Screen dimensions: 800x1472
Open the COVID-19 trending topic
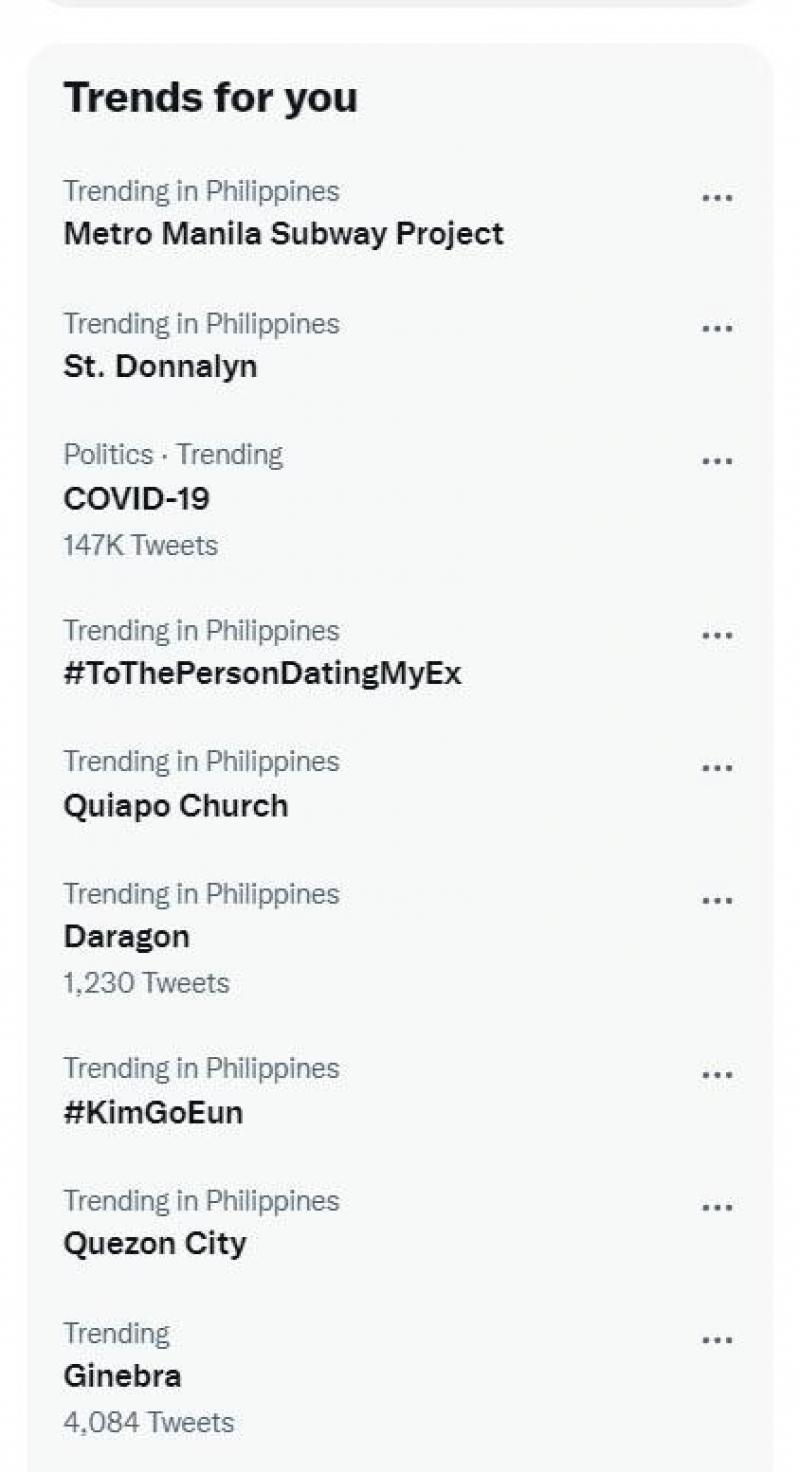click(137, 499)
